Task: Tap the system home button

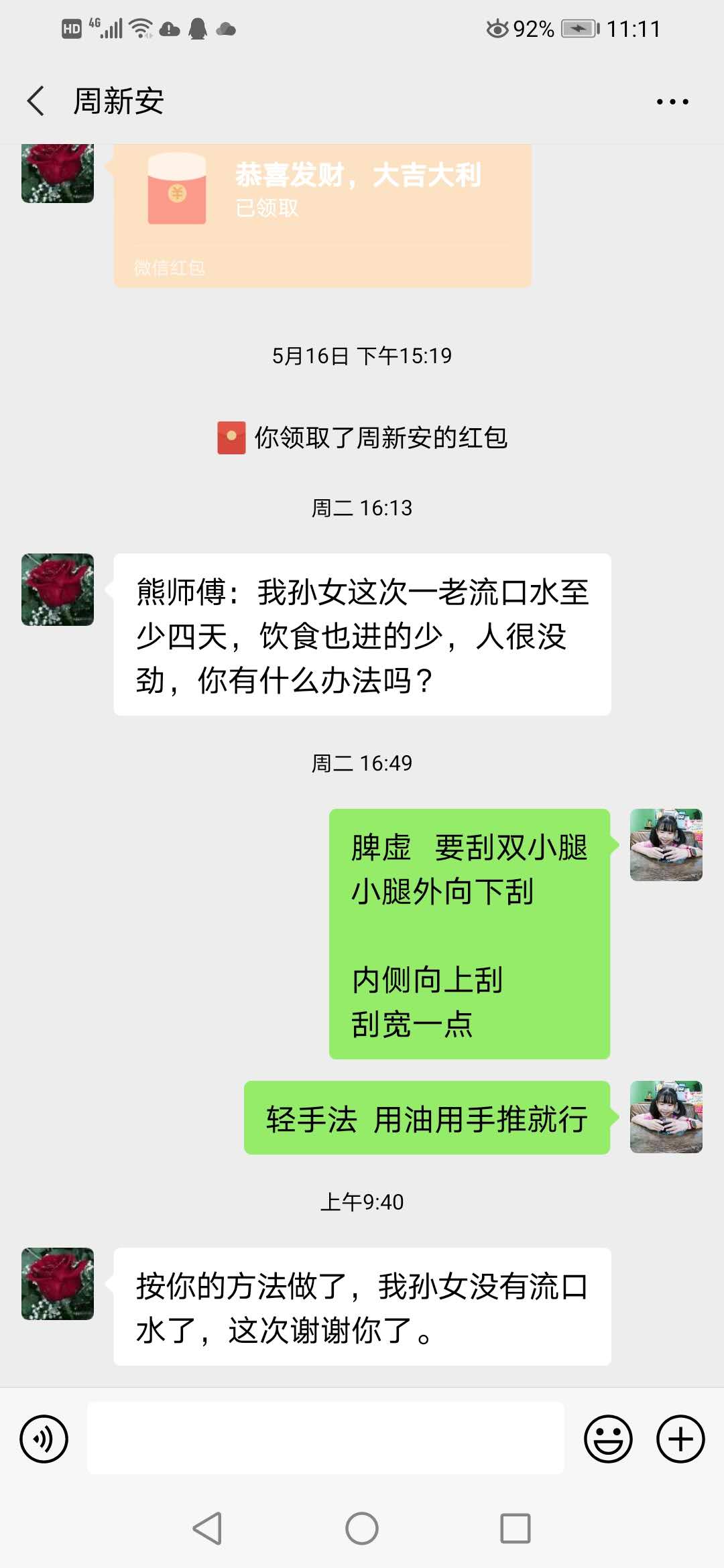Action: pos(362,1528)
